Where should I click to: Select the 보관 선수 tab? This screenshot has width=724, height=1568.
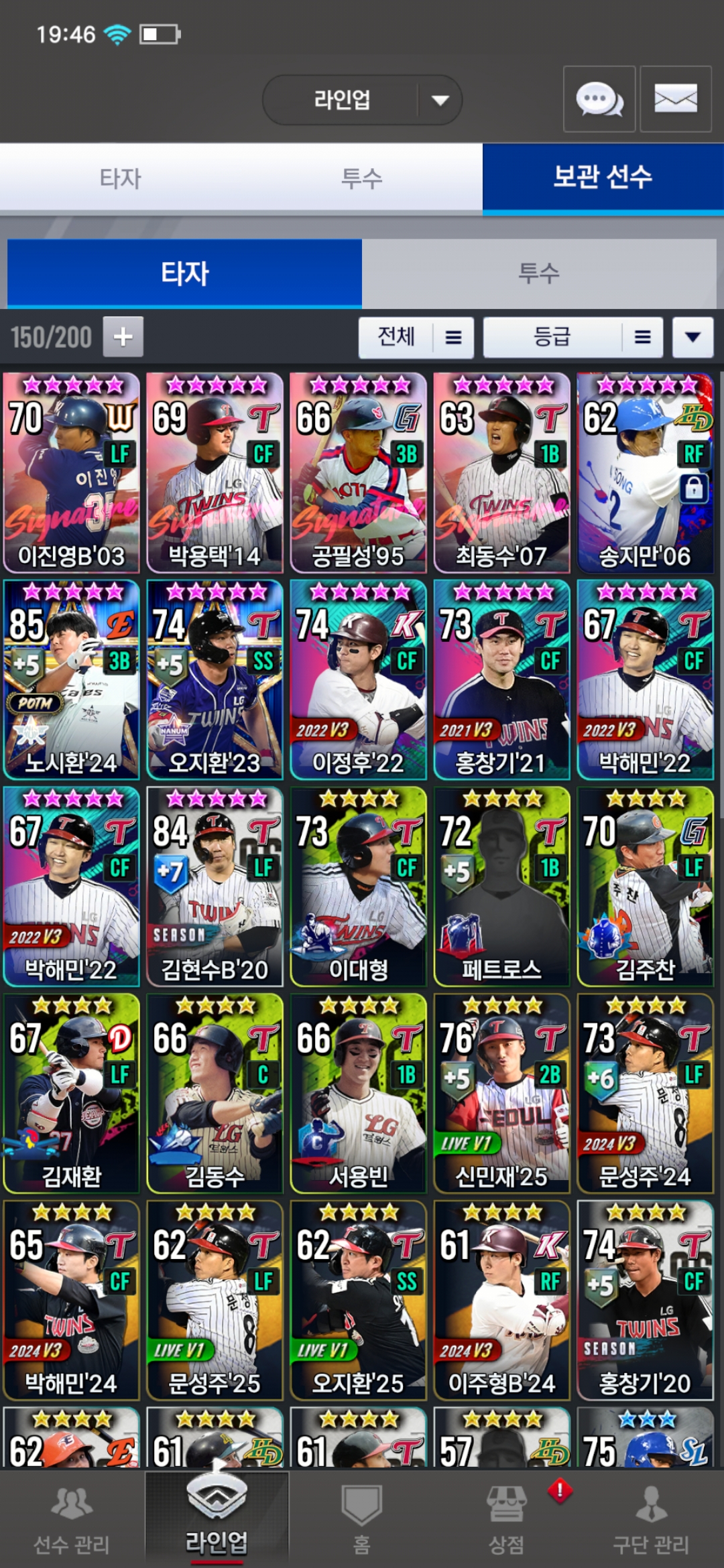pos(603,178)
